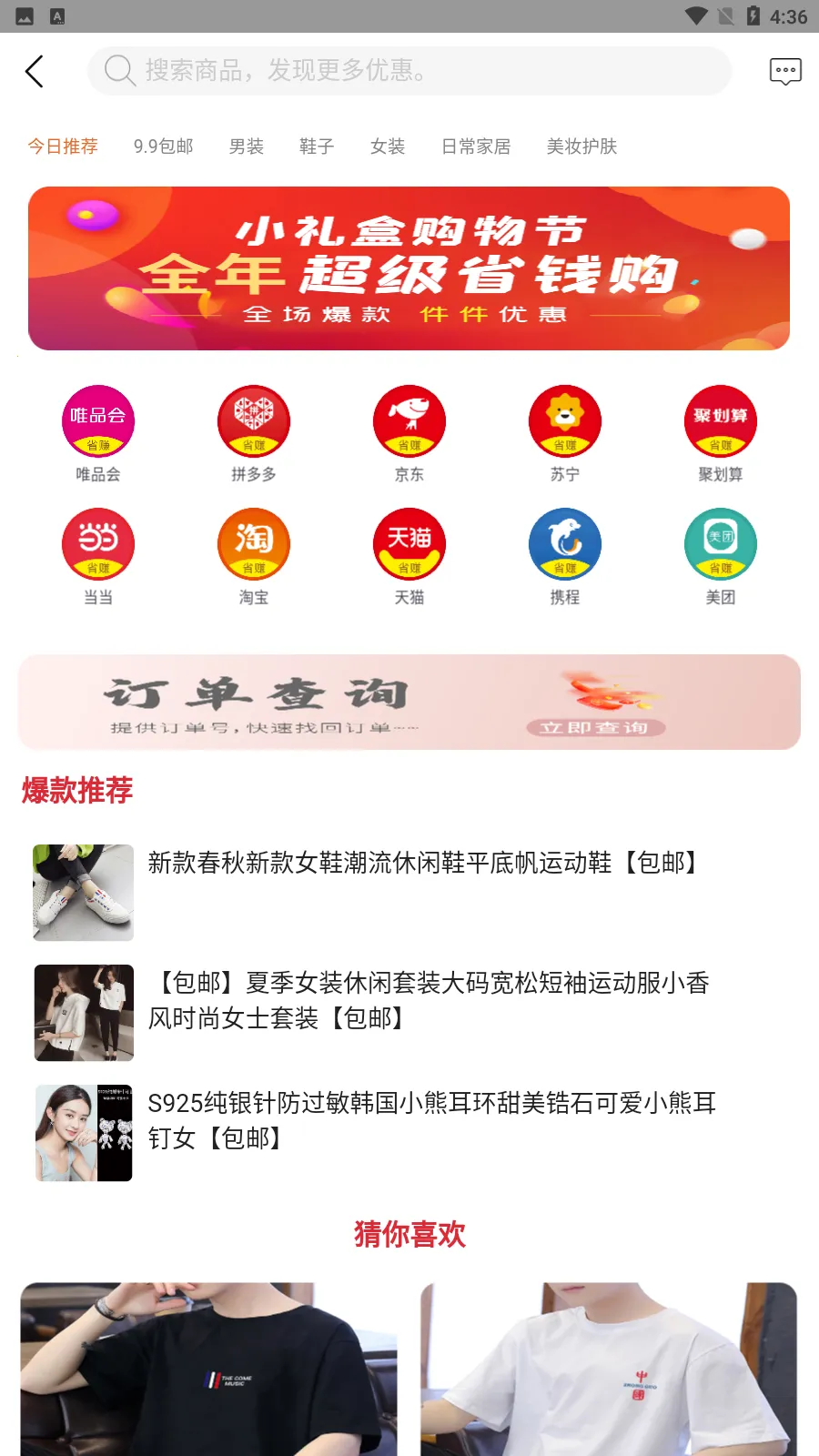Tap the search products field
Image resolution: width=819 pixels, height=1456 pixels.
click(x=409, y=70)
